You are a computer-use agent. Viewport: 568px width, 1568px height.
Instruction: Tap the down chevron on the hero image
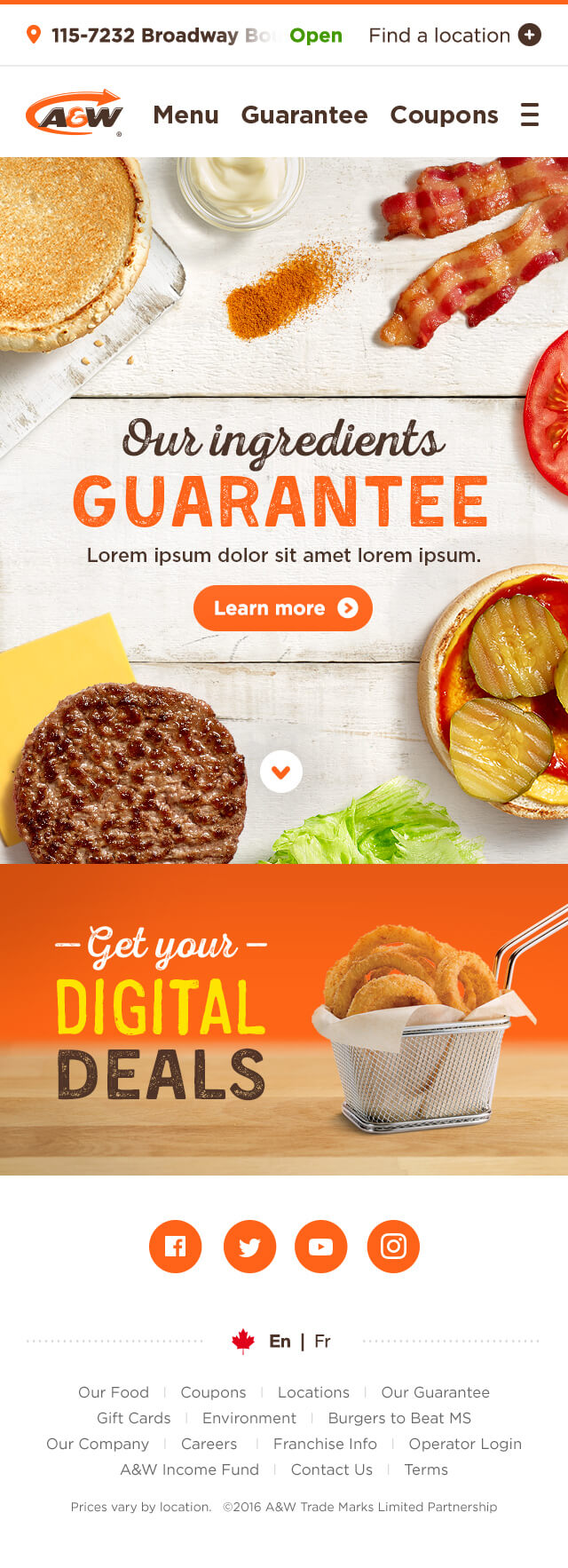(281, 772)
